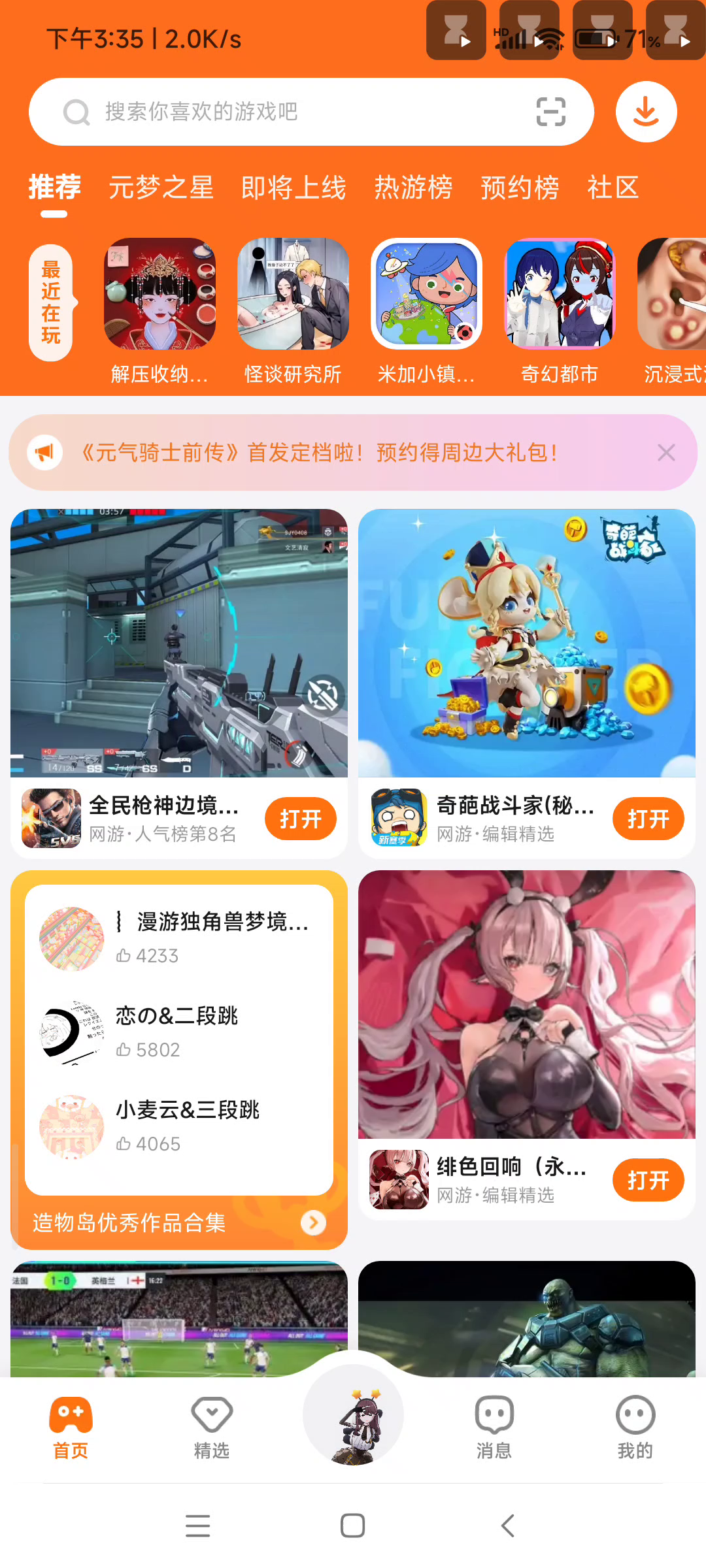Go to the 社区 tab
706x1568 pixels.
613,188
